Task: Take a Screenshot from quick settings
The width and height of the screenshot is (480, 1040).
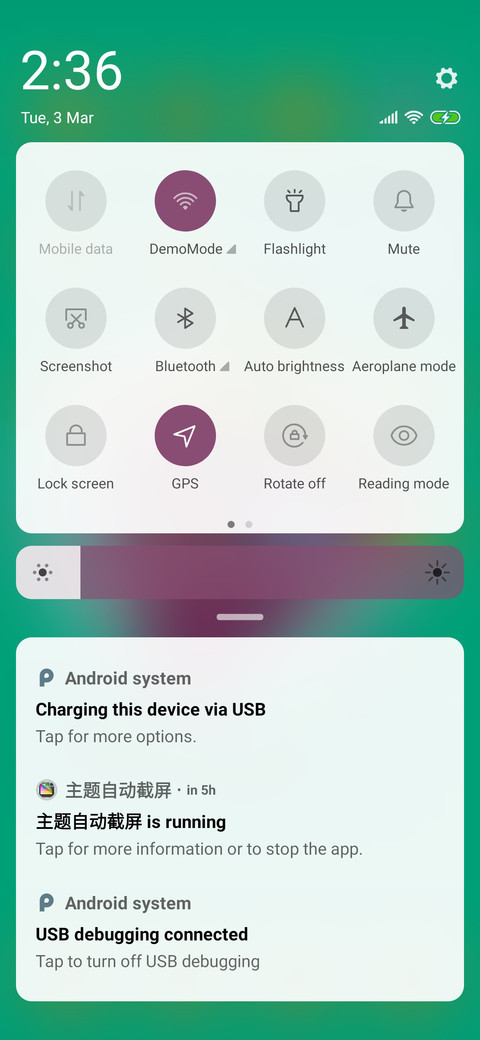Action: click(x=76, y=318)
